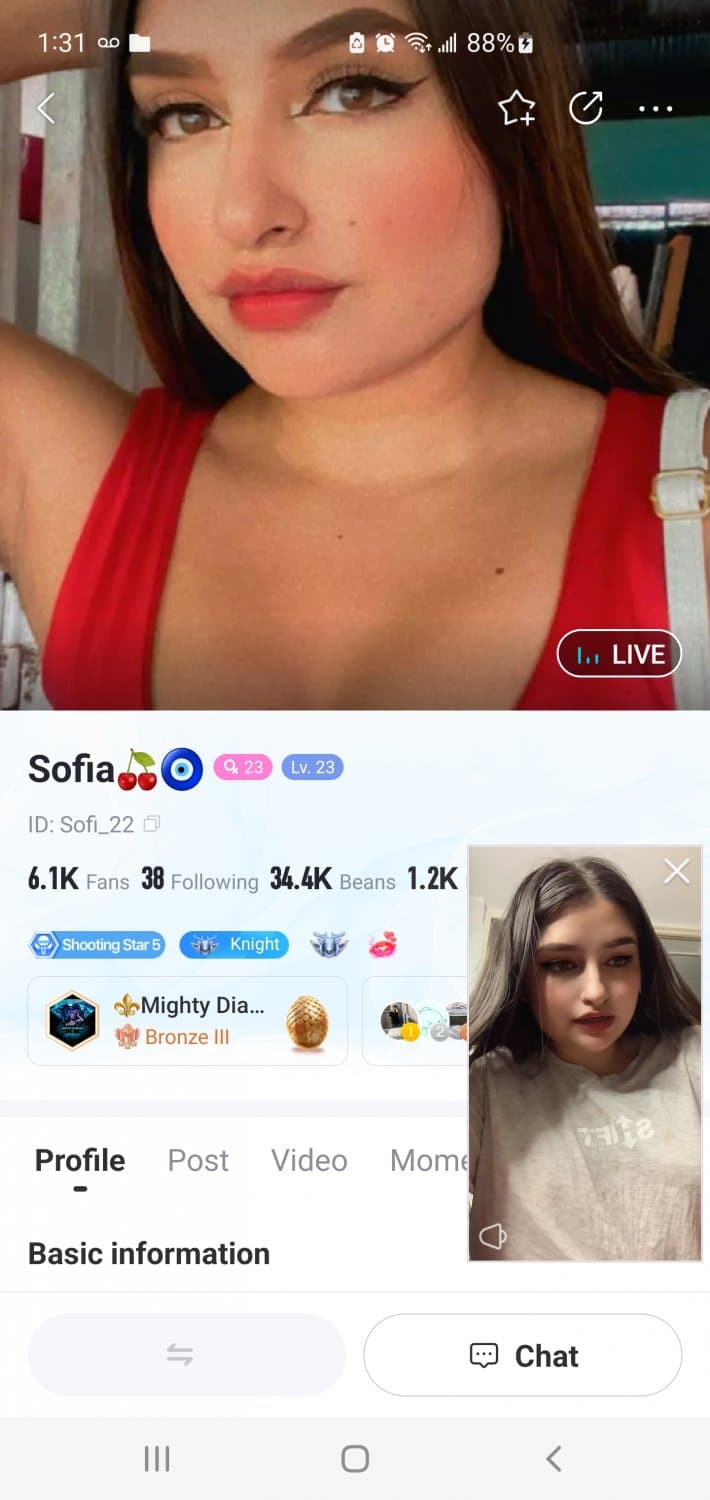This screenshot has width=710, height=1500.
Task: Open the 6.1K Fans list
Action: [x=78, y=880]
